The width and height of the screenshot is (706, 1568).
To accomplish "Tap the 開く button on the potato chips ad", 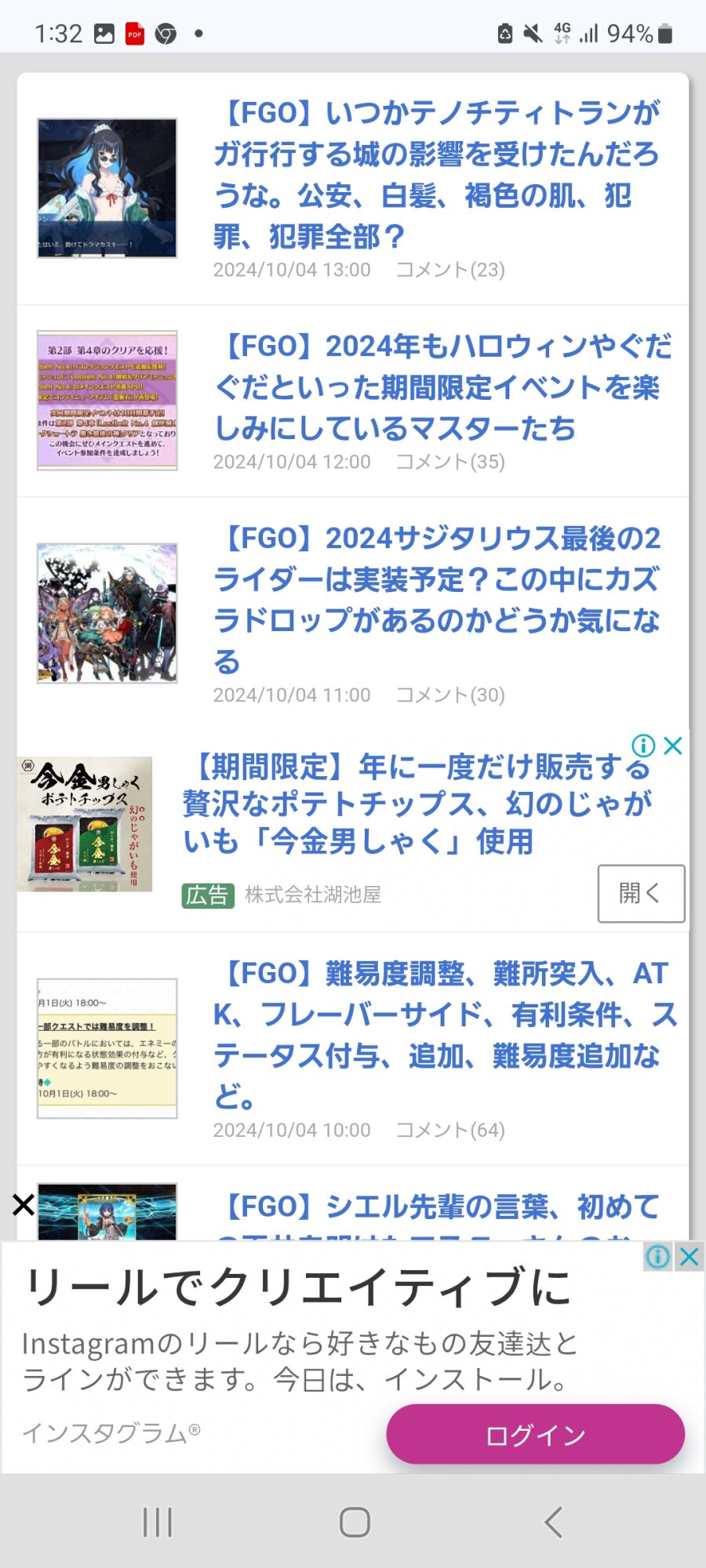I will [x=641, y=893].
